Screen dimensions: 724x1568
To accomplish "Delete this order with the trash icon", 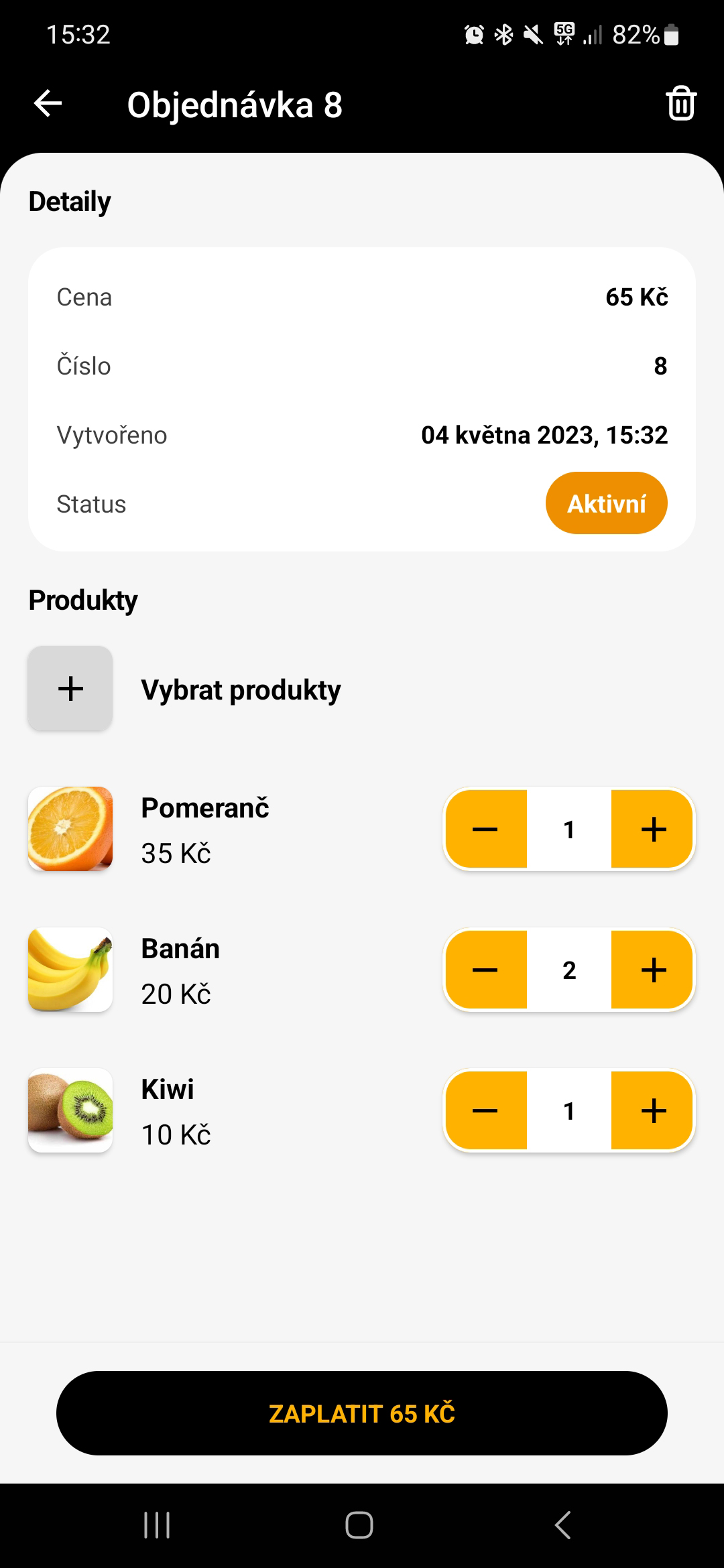I will pos(680,104).
